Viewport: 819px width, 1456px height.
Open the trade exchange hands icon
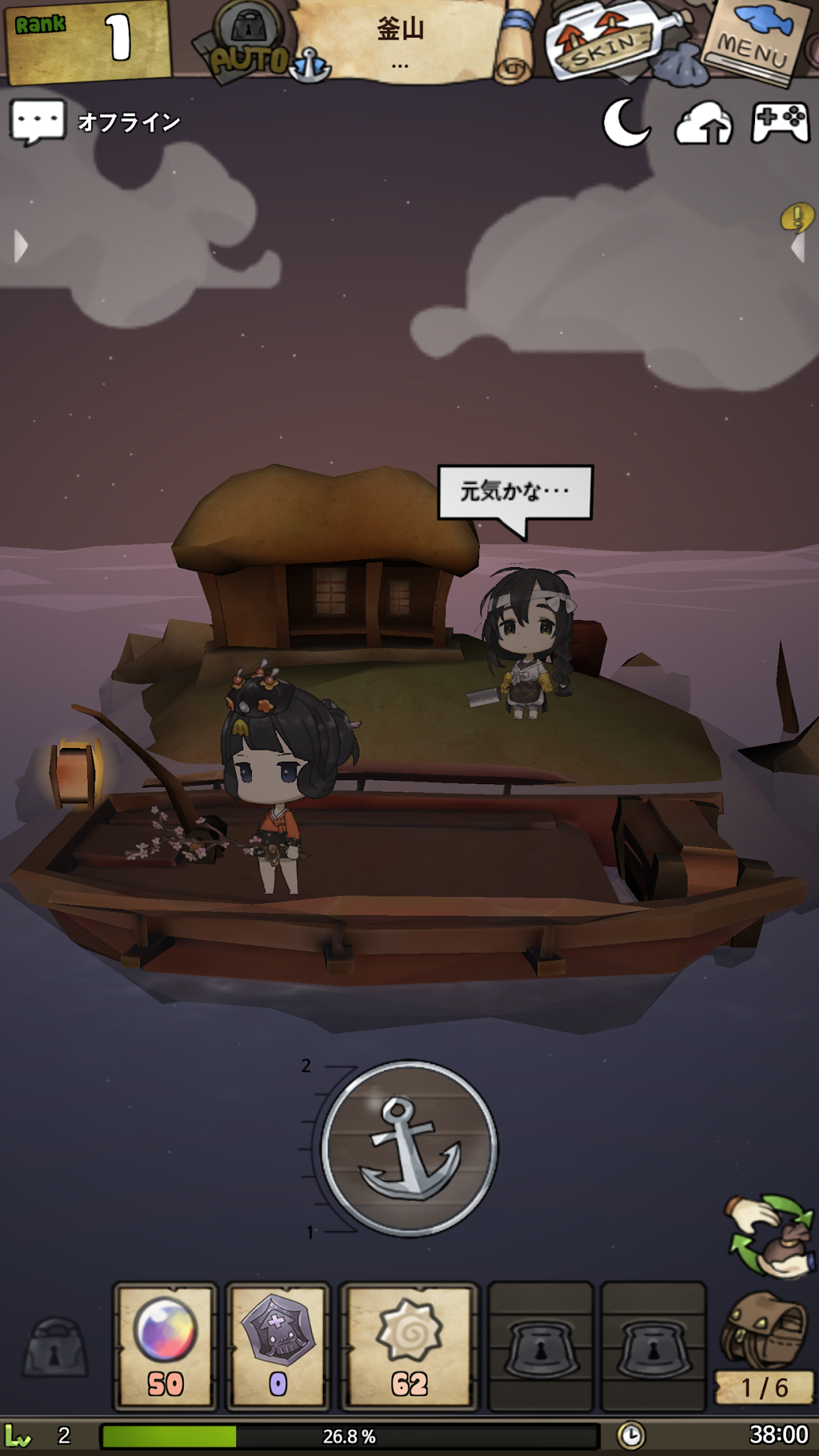point(769,1236)
